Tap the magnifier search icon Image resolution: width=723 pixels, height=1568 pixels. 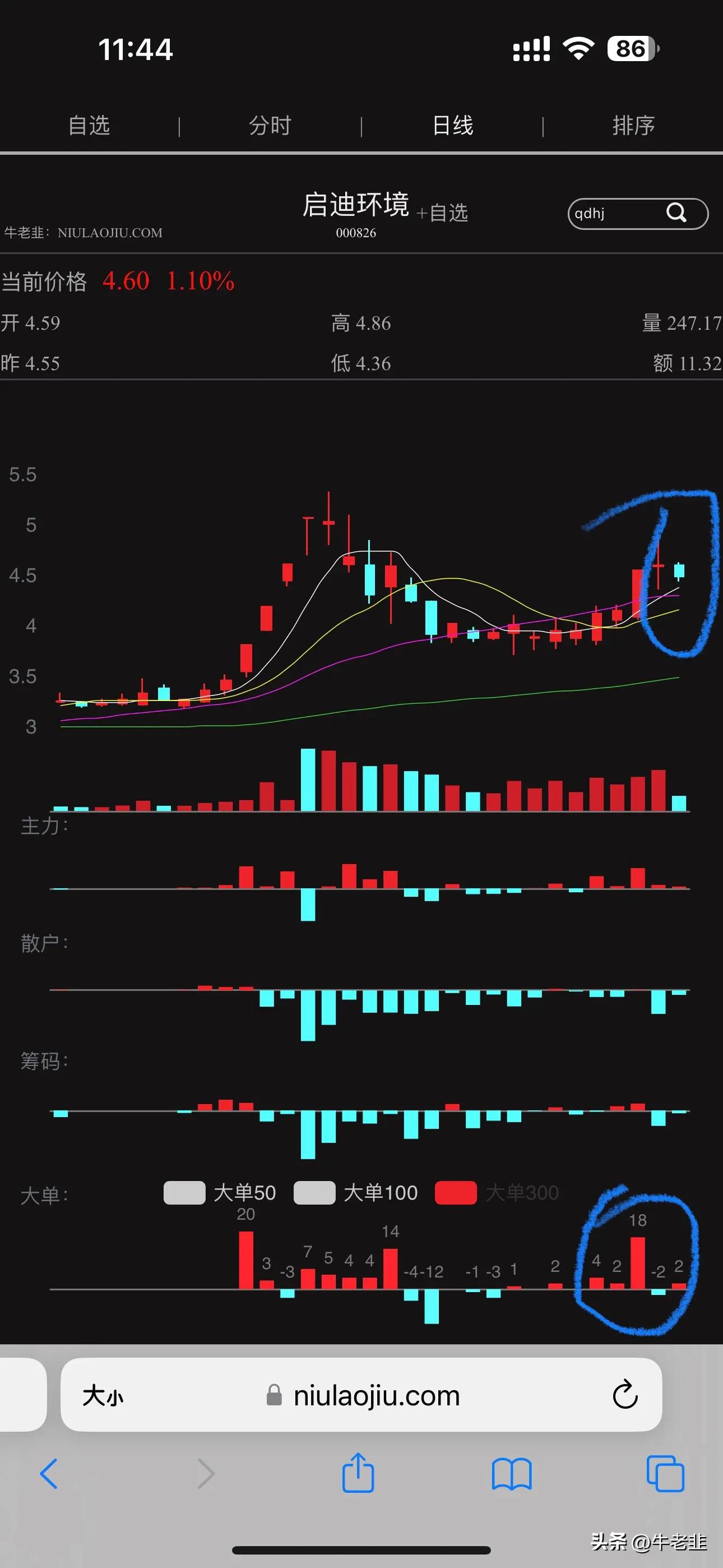pos(676,213)
